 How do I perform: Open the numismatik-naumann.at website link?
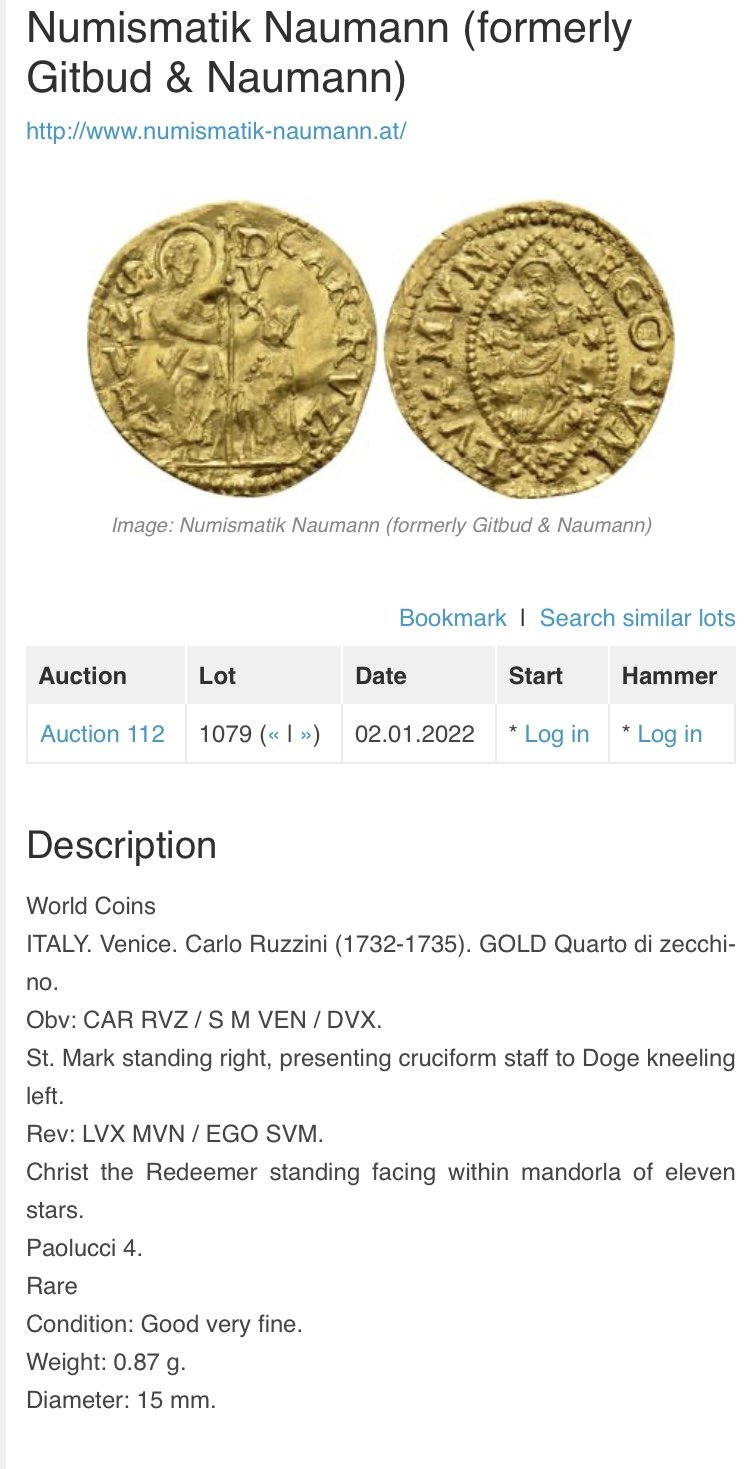click(x=216, y=131)
